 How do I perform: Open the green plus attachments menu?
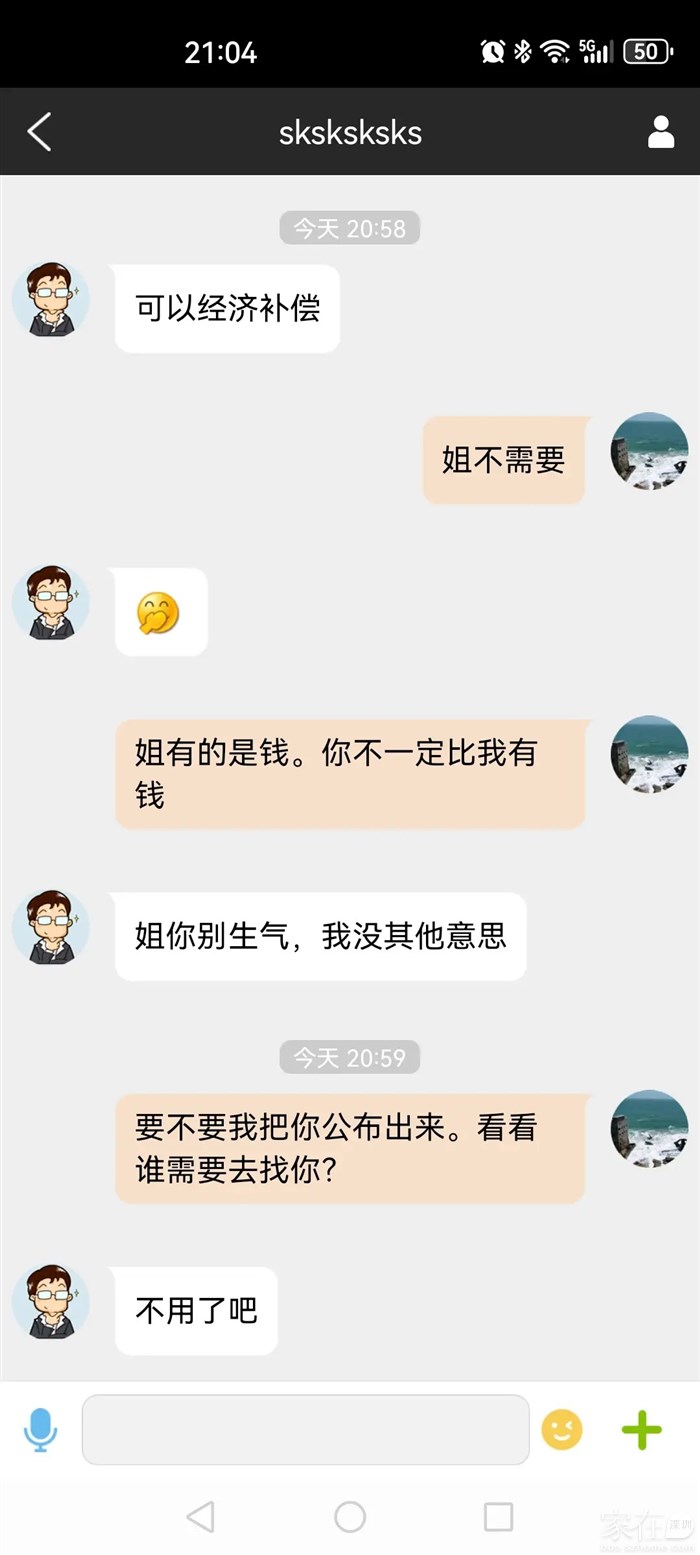tap(641, 1429)
